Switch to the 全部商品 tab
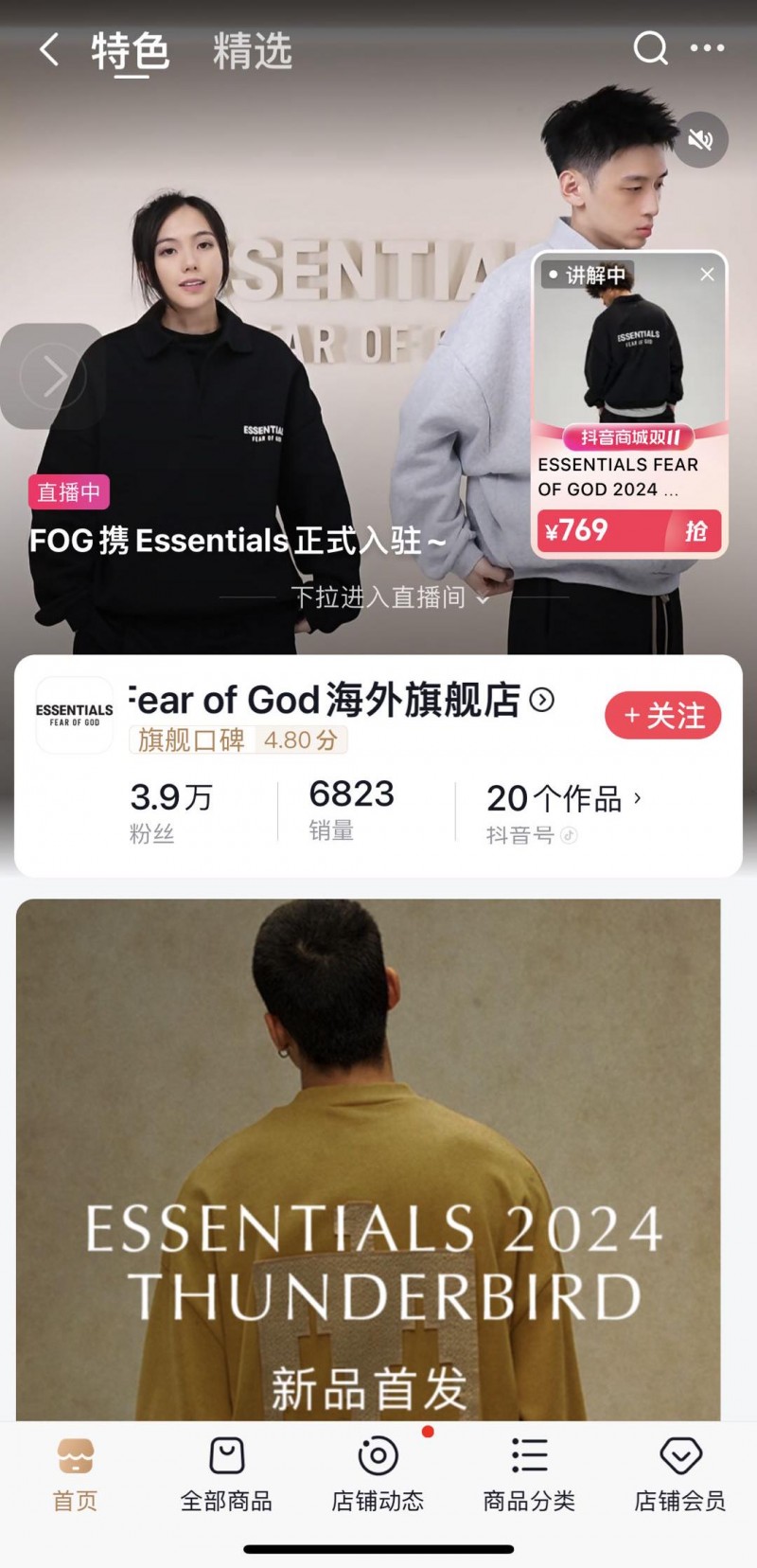Screen dimensions: 757x1568 [226, 1475]
